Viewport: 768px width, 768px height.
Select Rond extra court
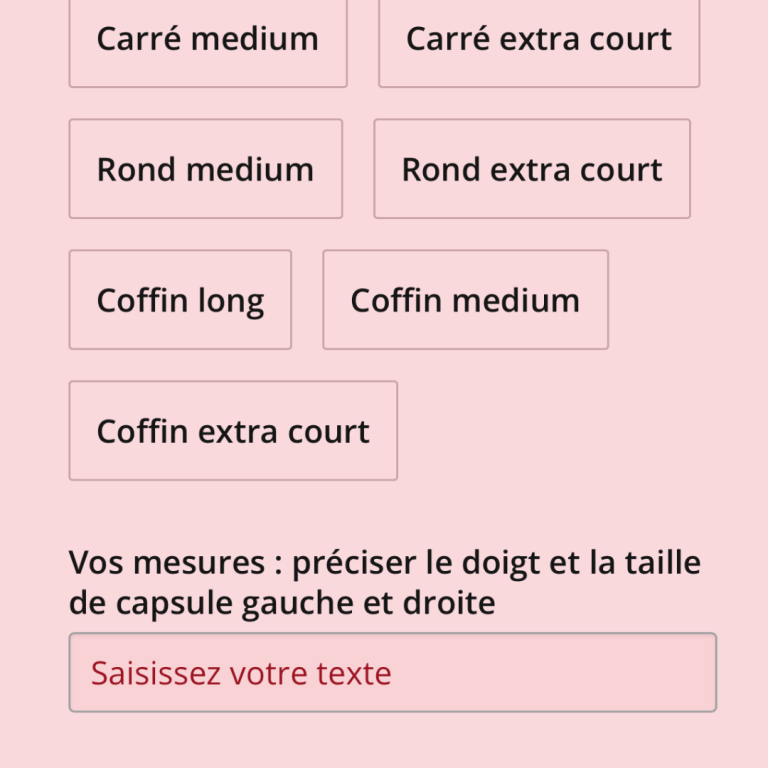click(x=532, y=169)
